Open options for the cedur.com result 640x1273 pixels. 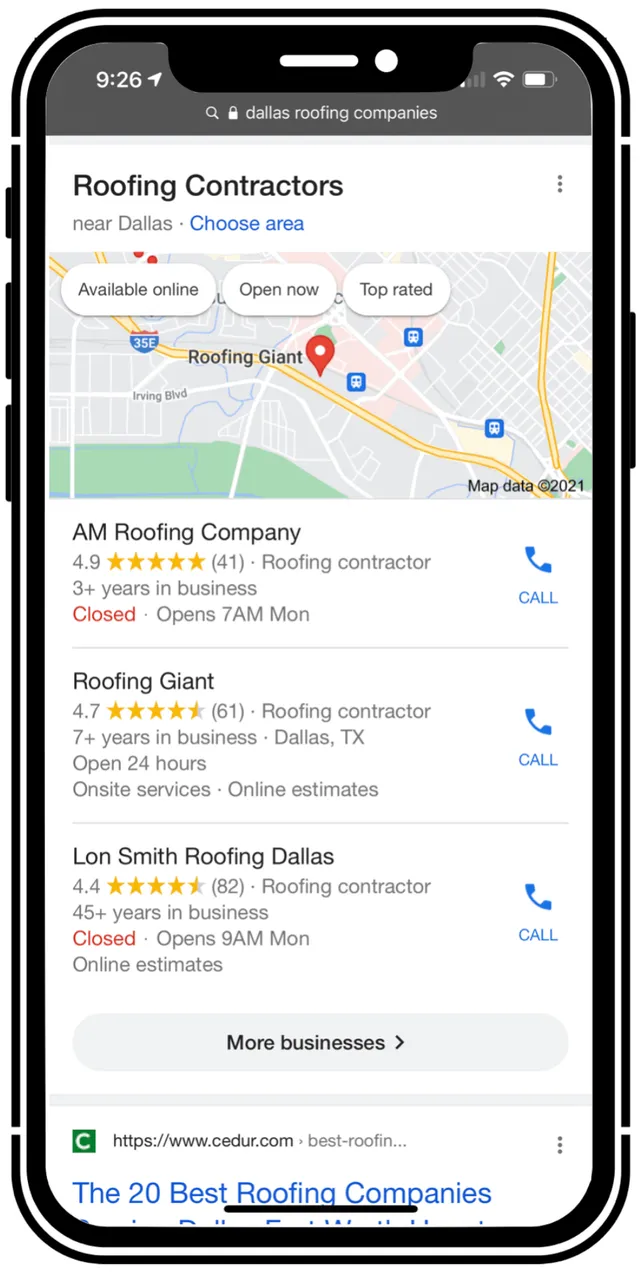[559, 1144]
